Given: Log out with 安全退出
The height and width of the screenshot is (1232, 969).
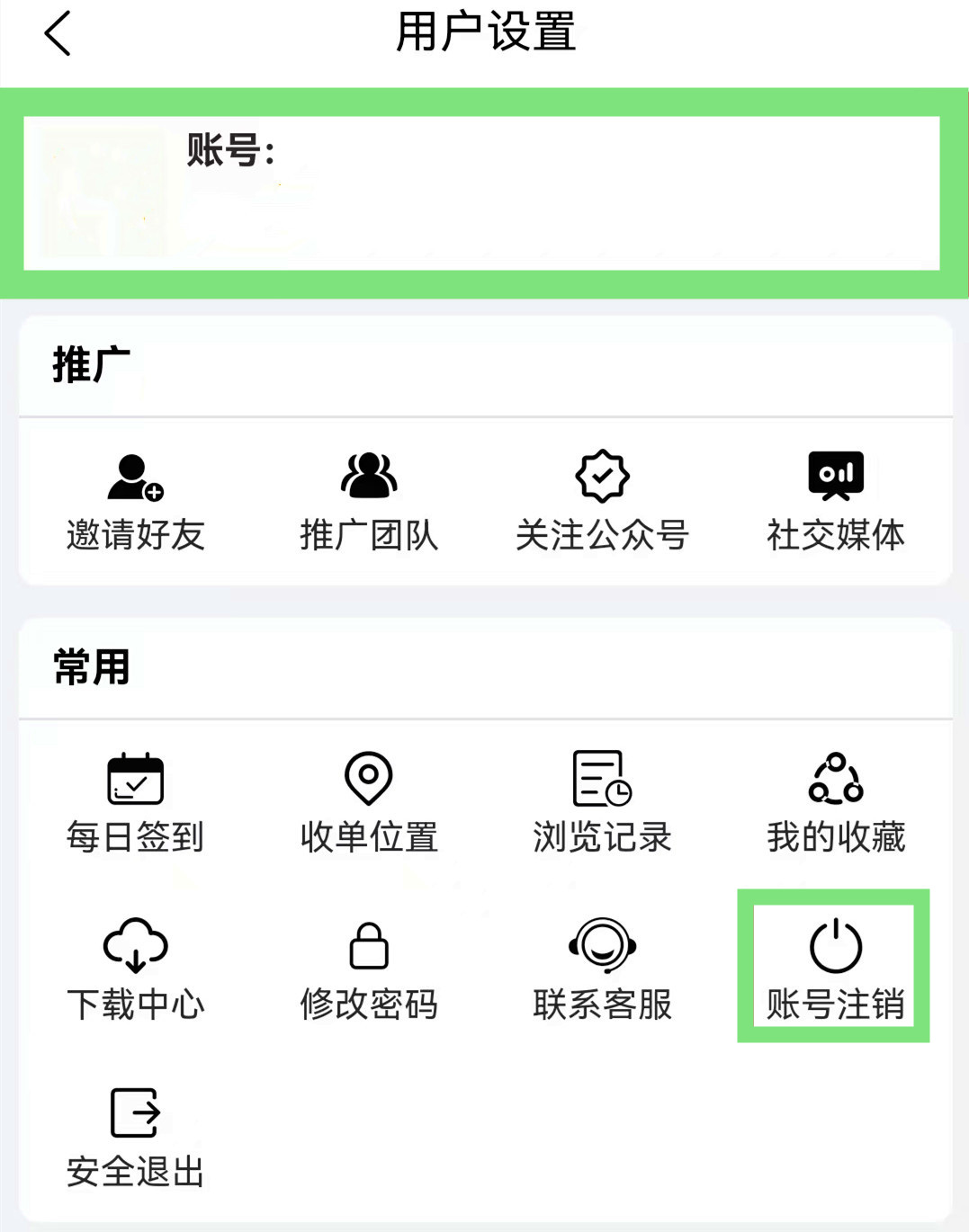Looking at the screenshot, I should [x=135, y=1137].
